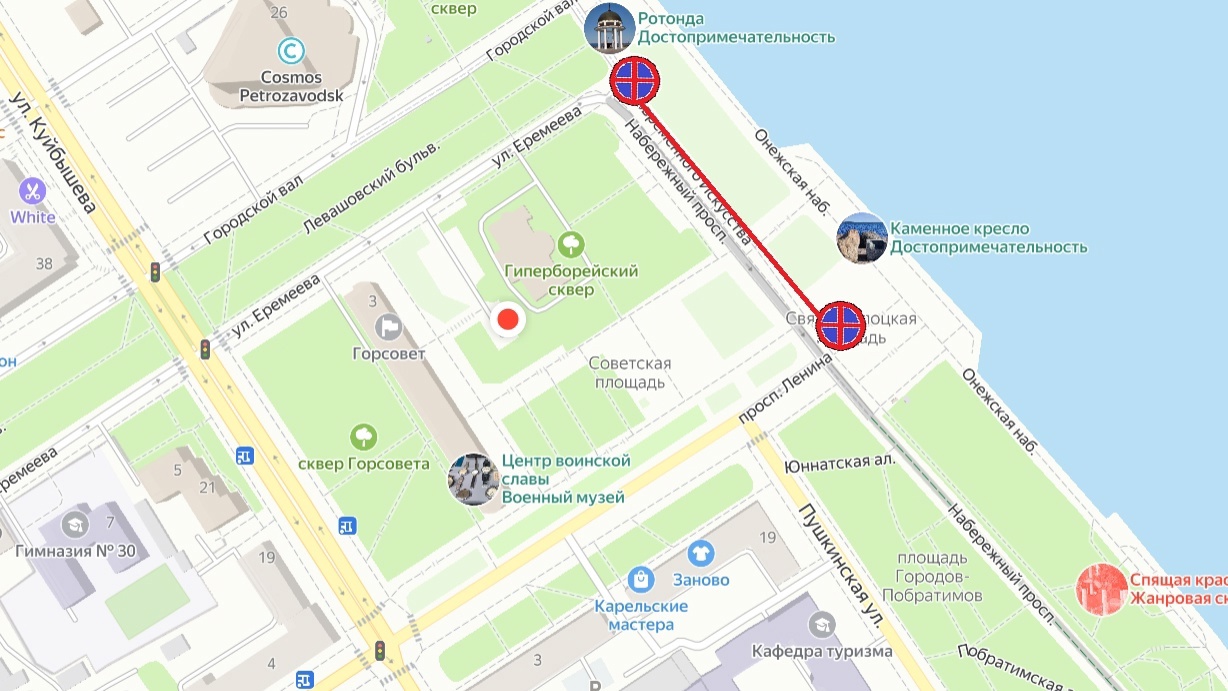Select the Гиперборейский сквер park marker
1228x691 pixels.
pos(572,242)
